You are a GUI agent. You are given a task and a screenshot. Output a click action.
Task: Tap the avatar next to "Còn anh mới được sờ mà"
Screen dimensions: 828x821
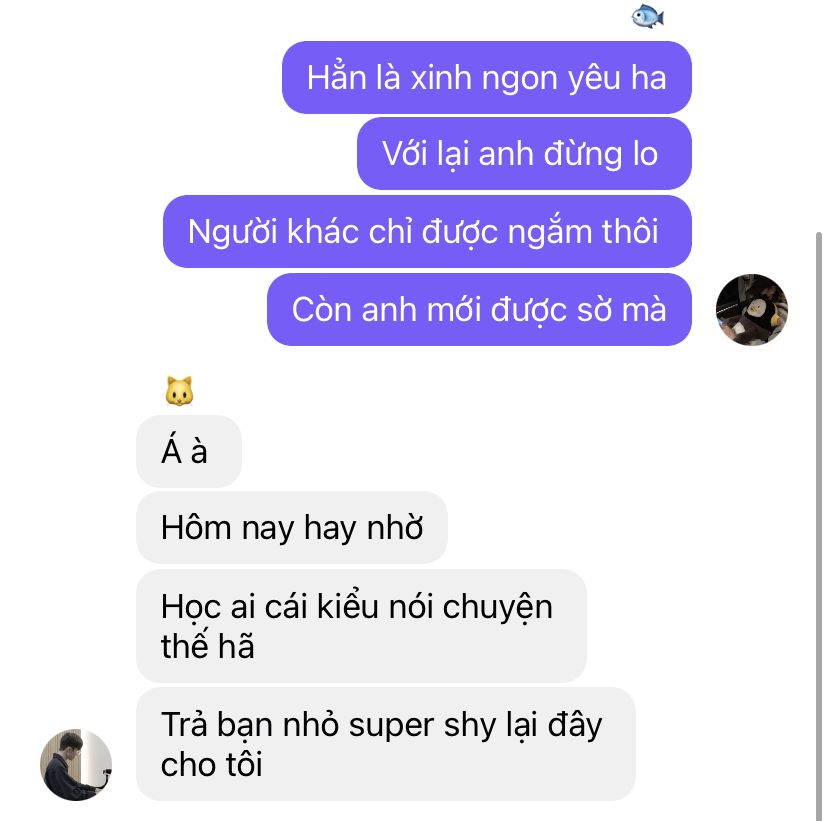point(752,310)
